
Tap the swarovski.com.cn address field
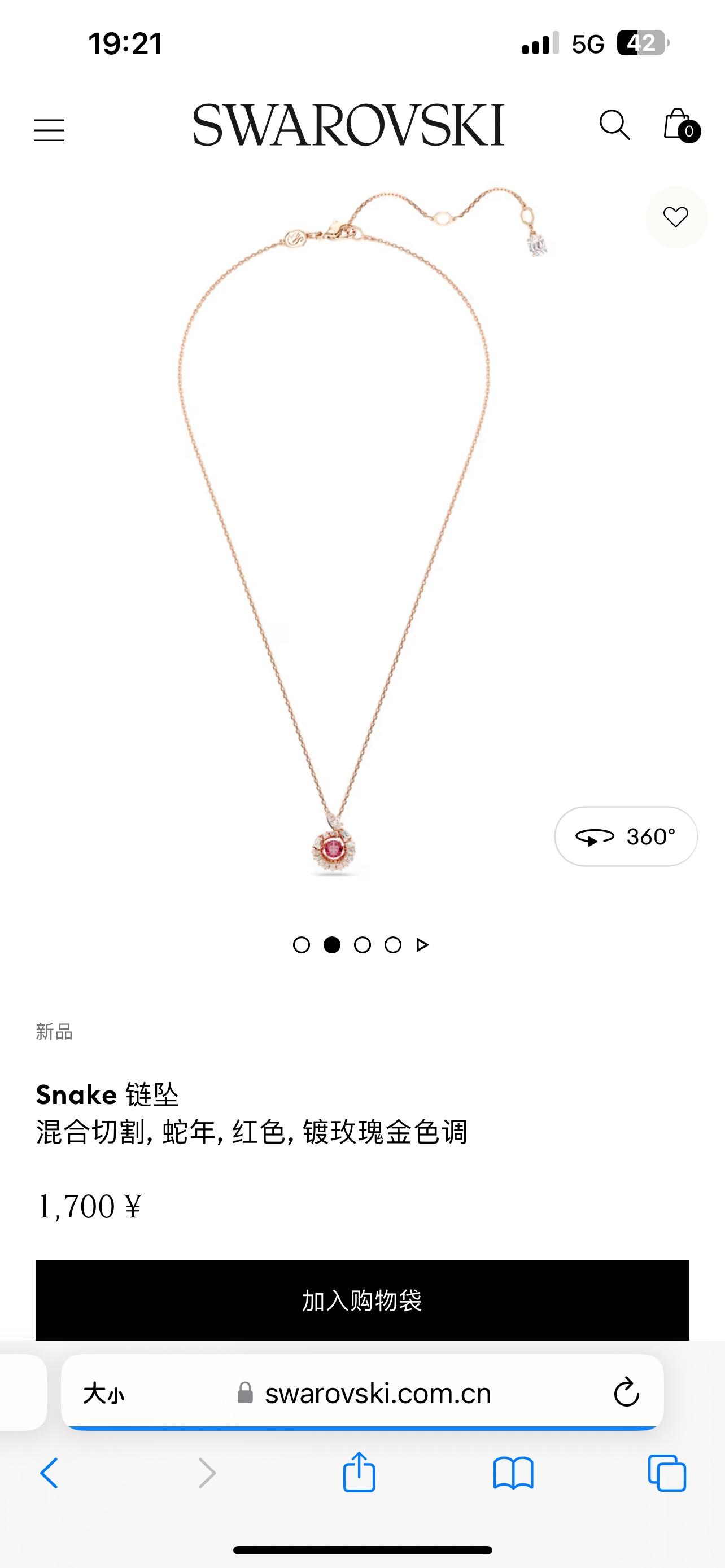coord(377,1393)
